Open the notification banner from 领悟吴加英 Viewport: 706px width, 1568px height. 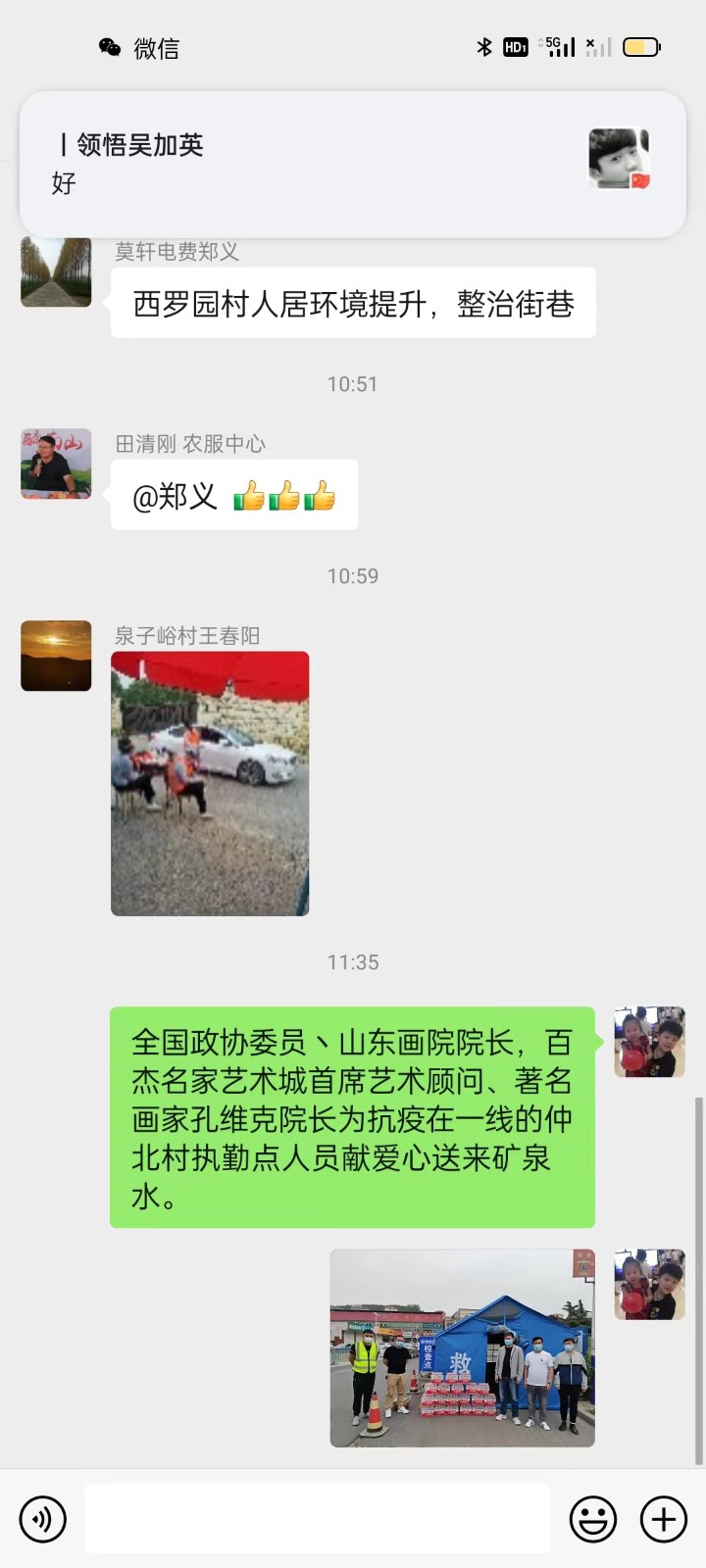click(353, 165)
